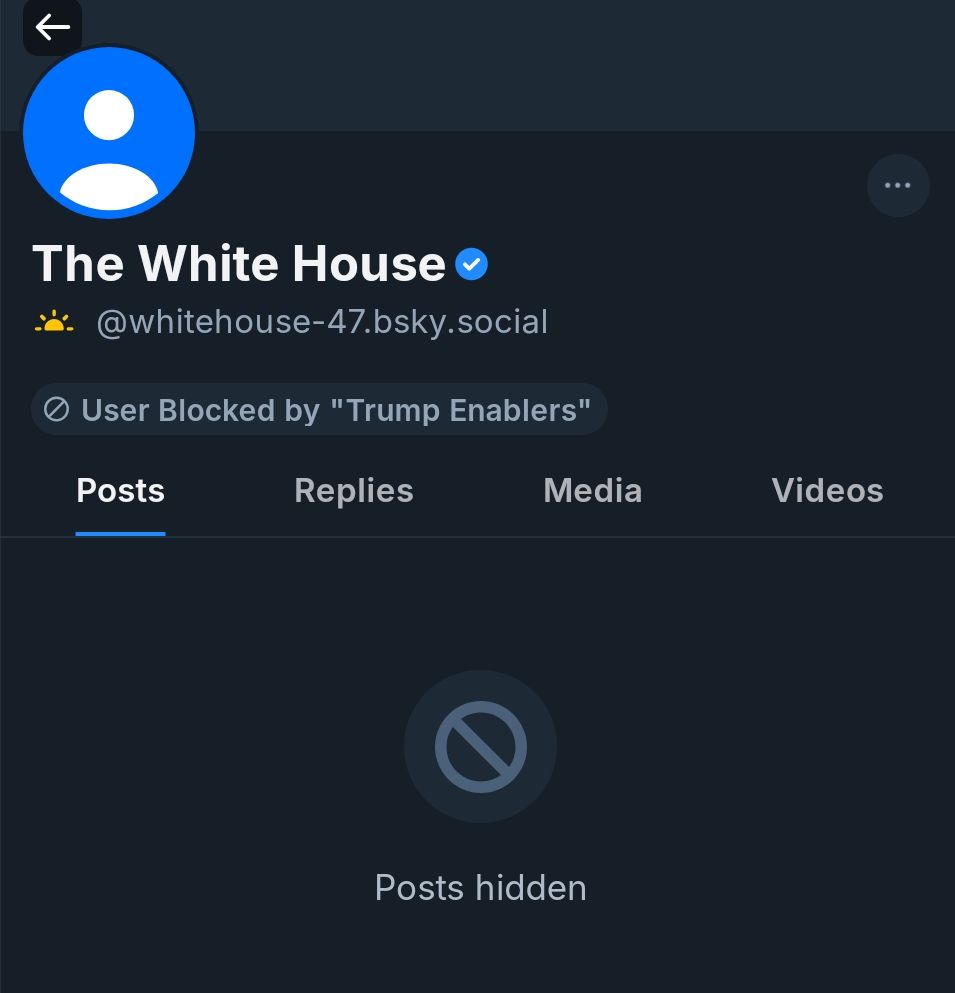
Task: Click the profile name The White House
Action: pyautogui.click(x=239, y=263)
